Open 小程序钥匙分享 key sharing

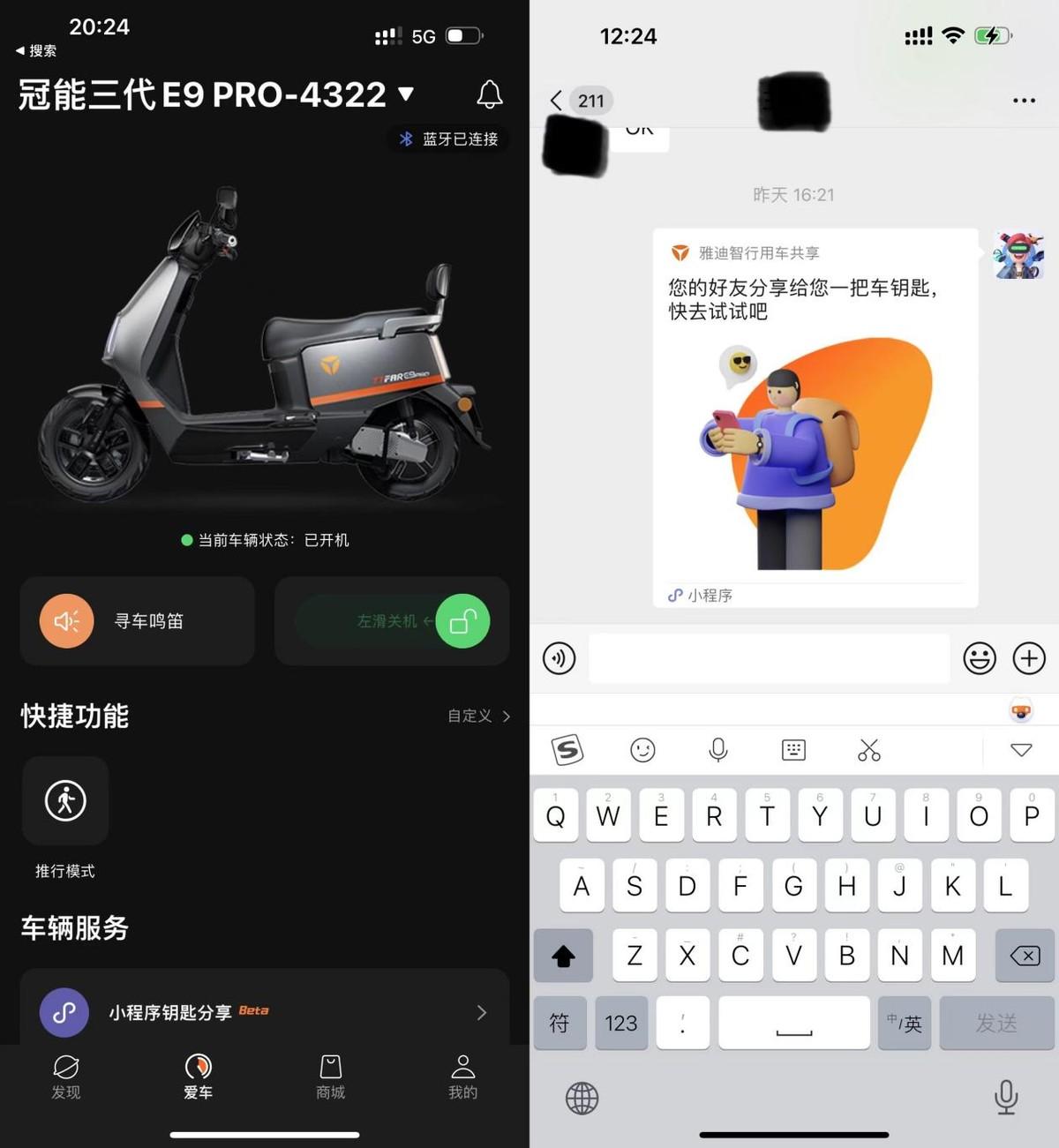(265, 1012)
